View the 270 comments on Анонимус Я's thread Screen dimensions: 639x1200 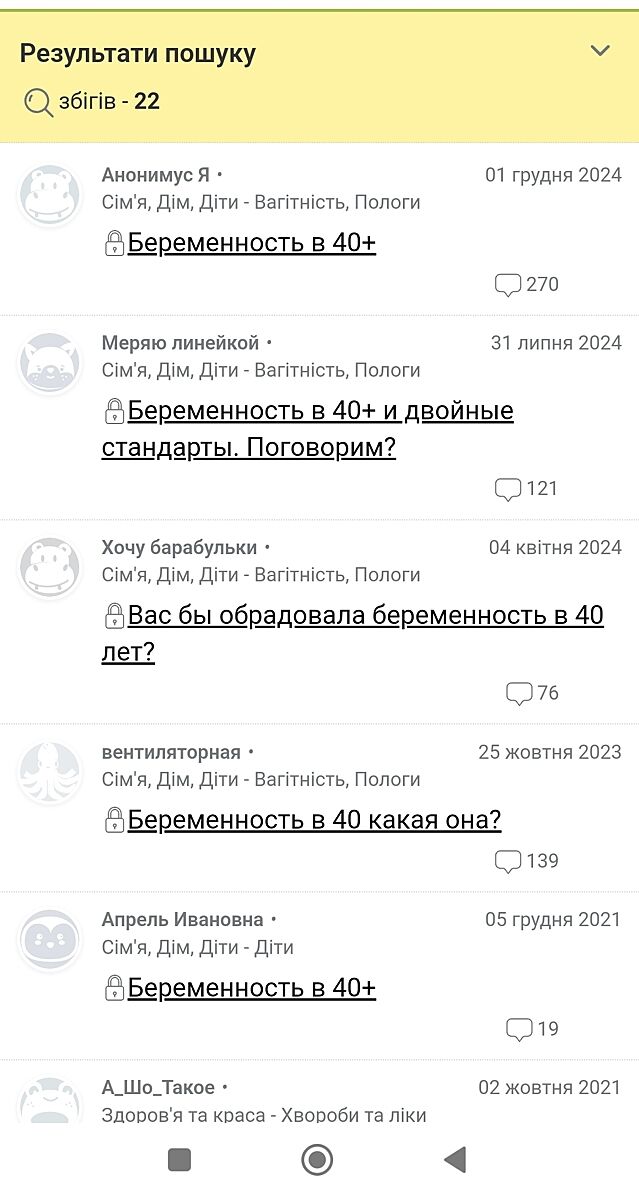(x=527, y=285)
